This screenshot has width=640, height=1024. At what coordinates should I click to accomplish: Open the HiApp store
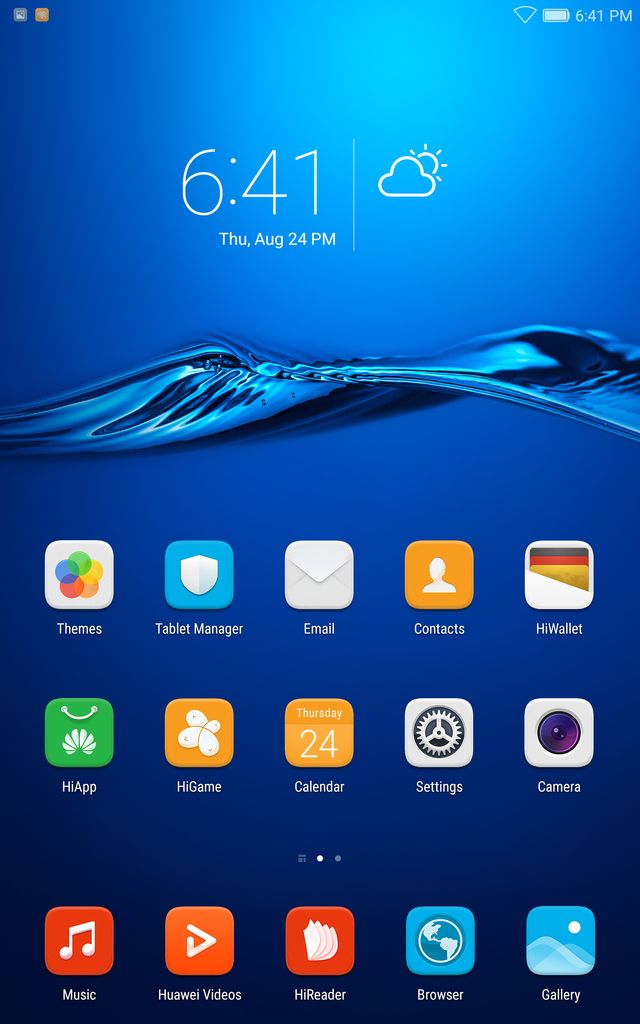click(79, 733)
